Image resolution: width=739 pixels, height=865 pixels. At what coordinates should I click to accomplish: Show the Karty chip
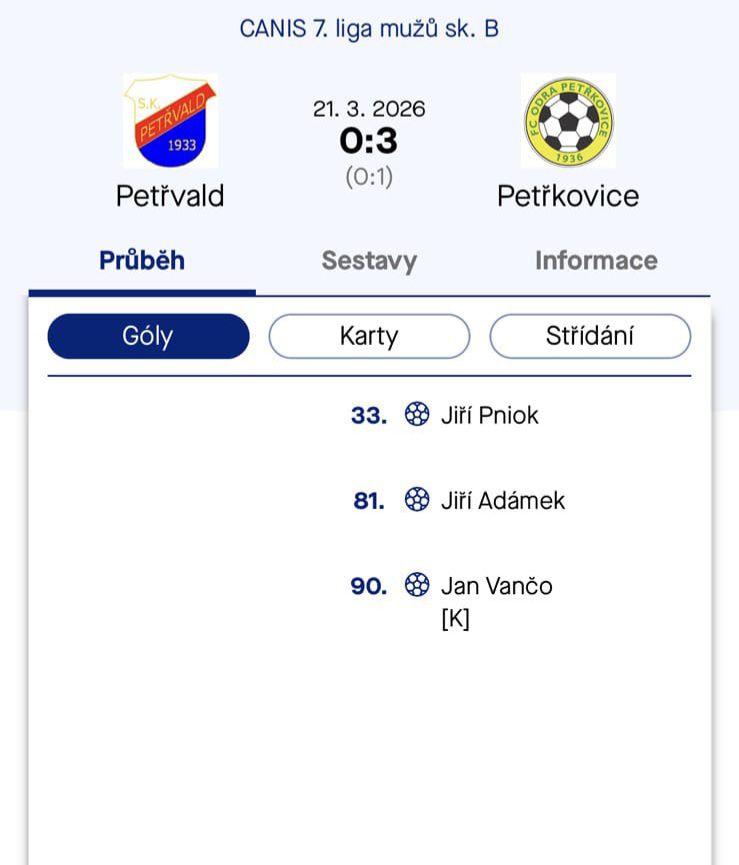(368, 336)
